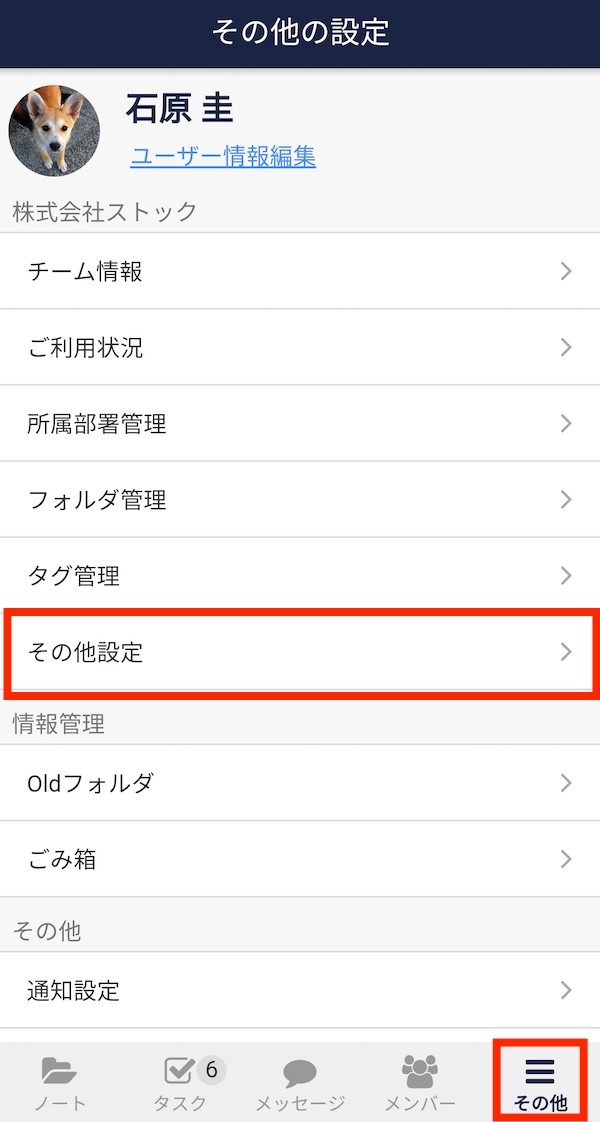Viewport: 600px width, 1122px height.
Task: Open その他設定 row
Action: tap(300, 652)
